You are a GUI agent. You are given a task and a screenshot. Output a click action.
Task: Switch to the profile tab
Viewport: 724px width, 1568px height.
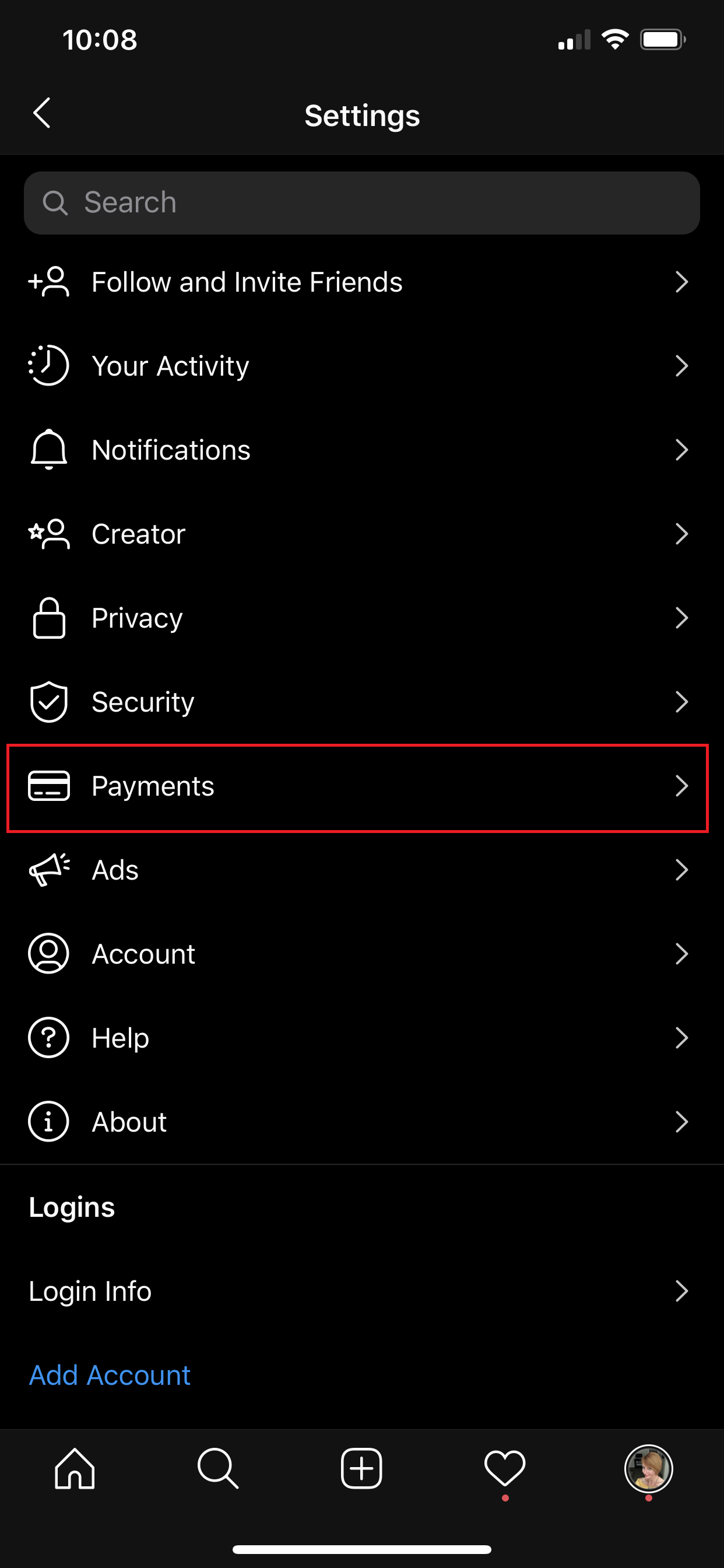click(x=649, y=1469)
